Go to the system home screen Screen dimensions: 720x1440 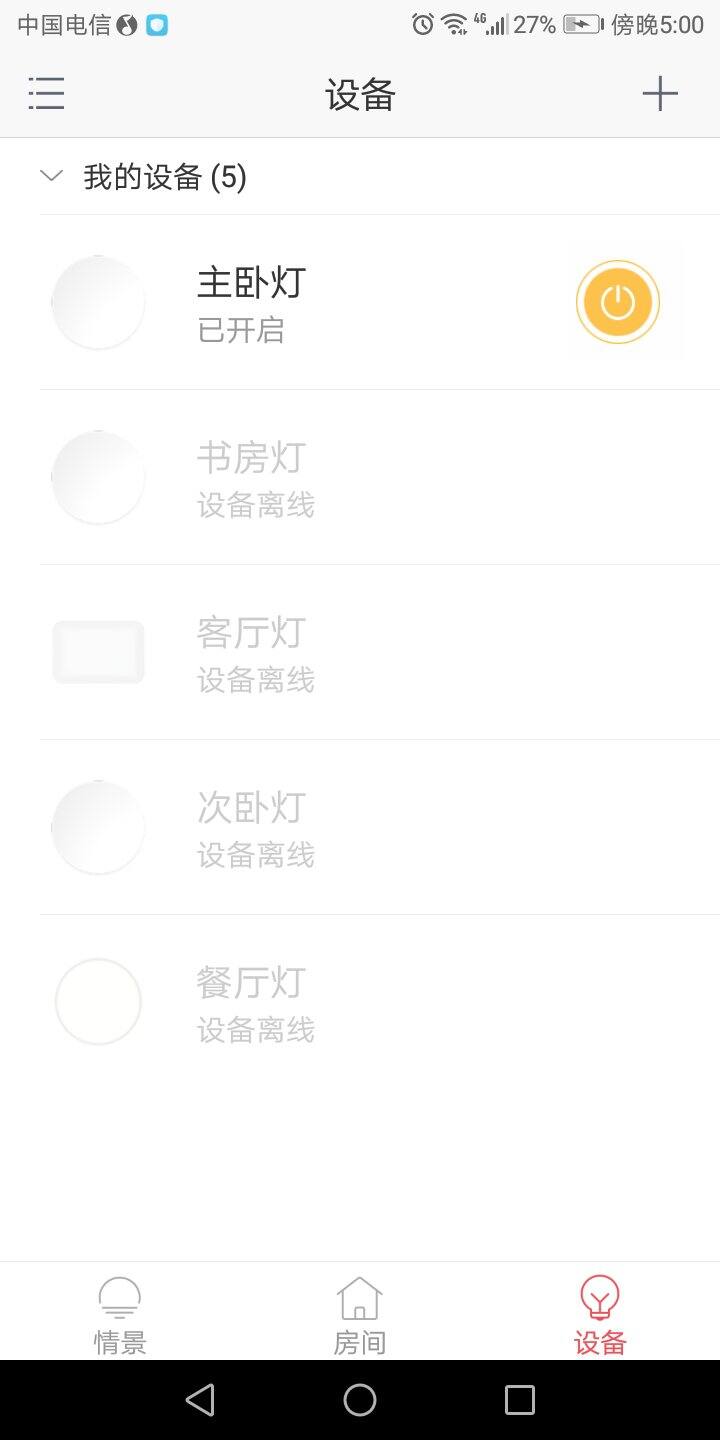point(360,1400)
